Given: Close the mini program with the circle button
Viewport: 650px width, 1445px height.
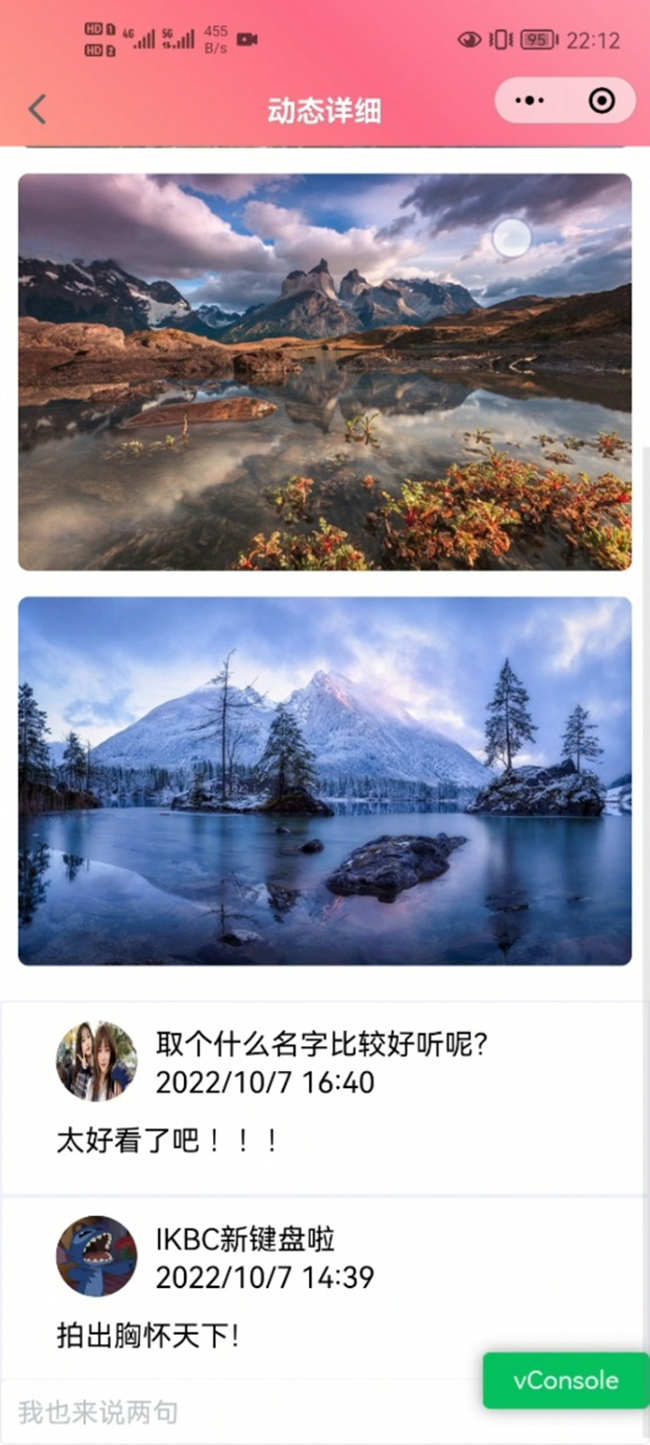Looking at the screenshot, I should click(601, 101).
